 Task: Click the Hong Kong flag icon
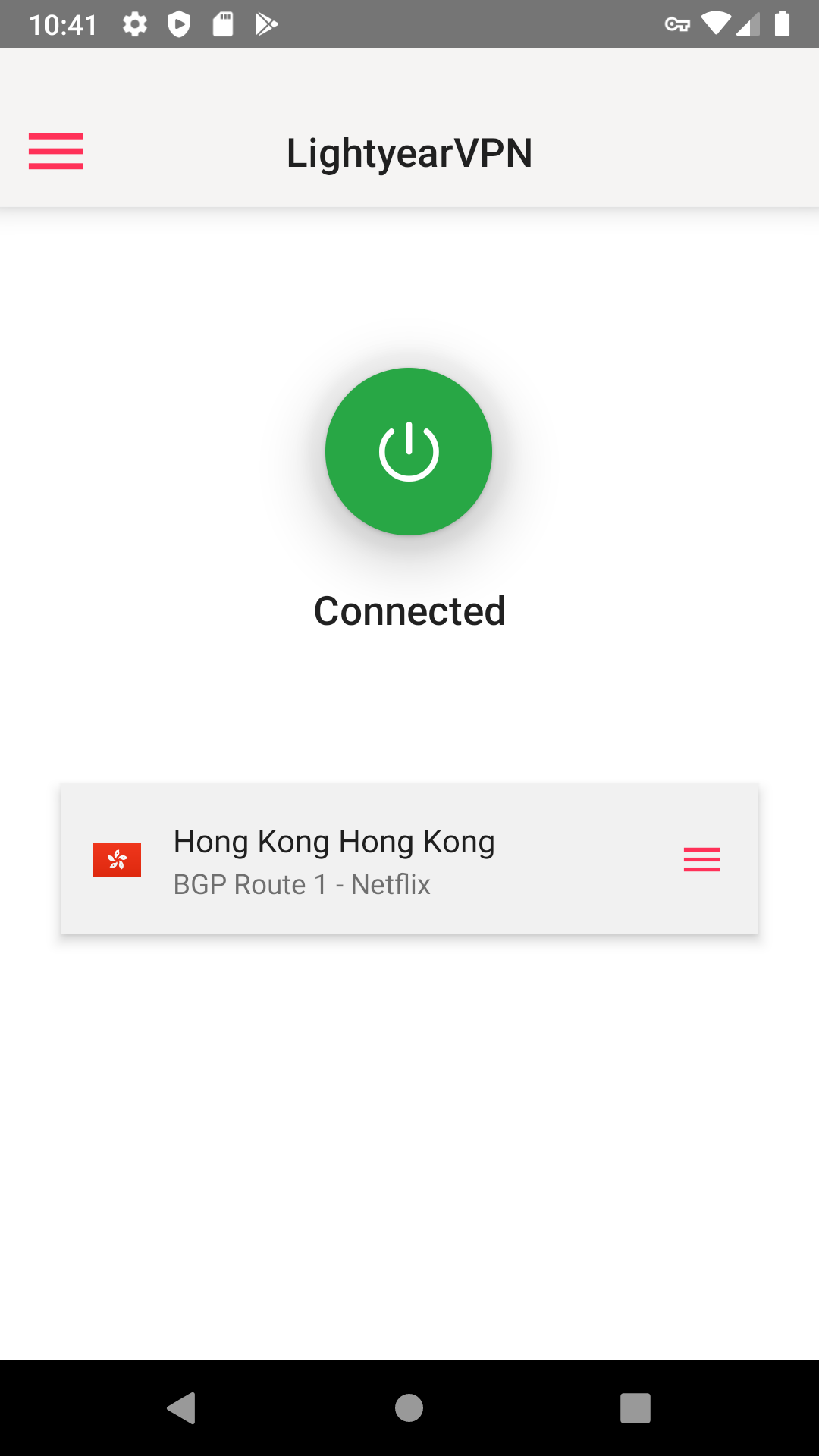coord(117,859)
